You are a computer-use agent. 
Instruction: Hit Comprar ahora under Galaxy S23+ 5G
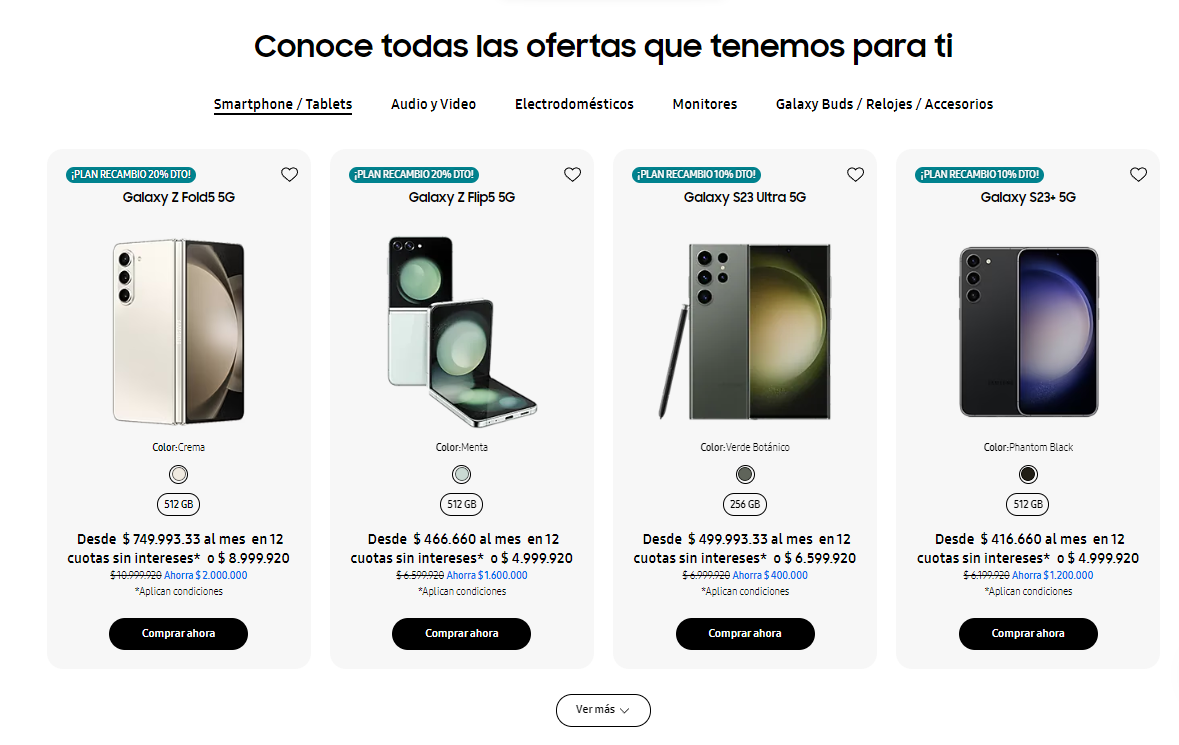[1028, 634]
